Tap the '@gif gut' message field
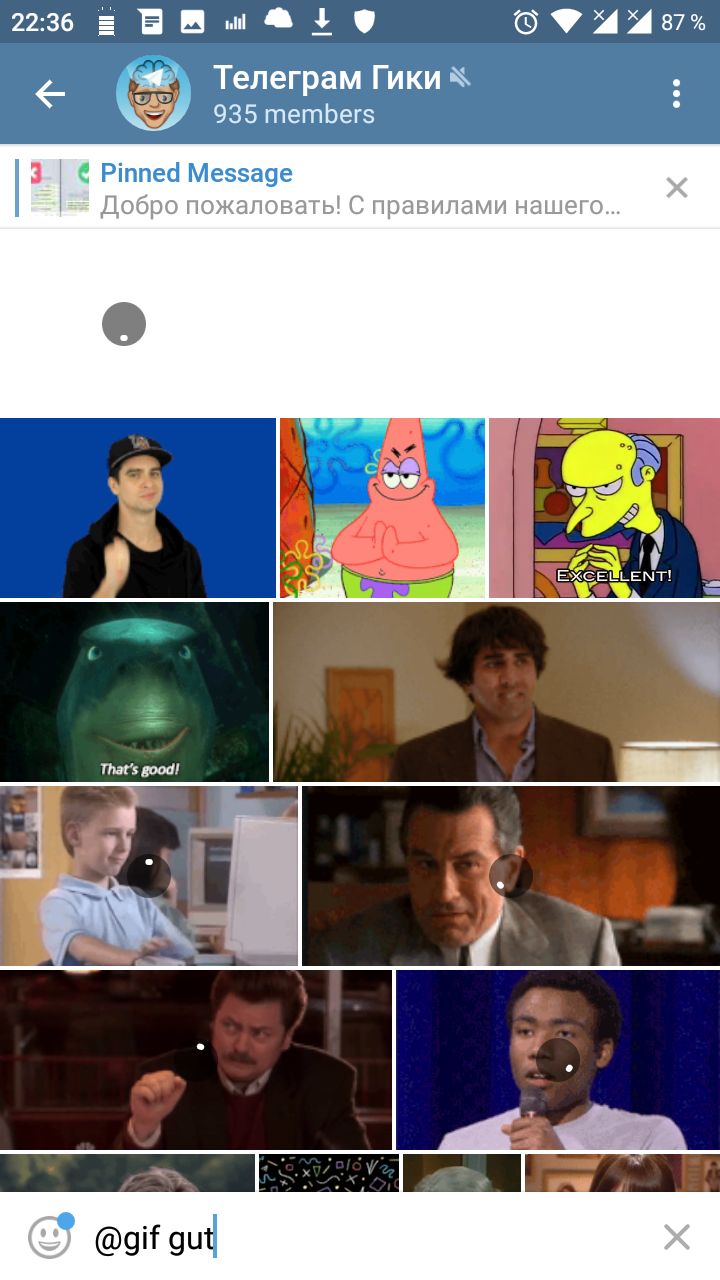The height and width of the screenshot is (1280, 720). 370,1238
